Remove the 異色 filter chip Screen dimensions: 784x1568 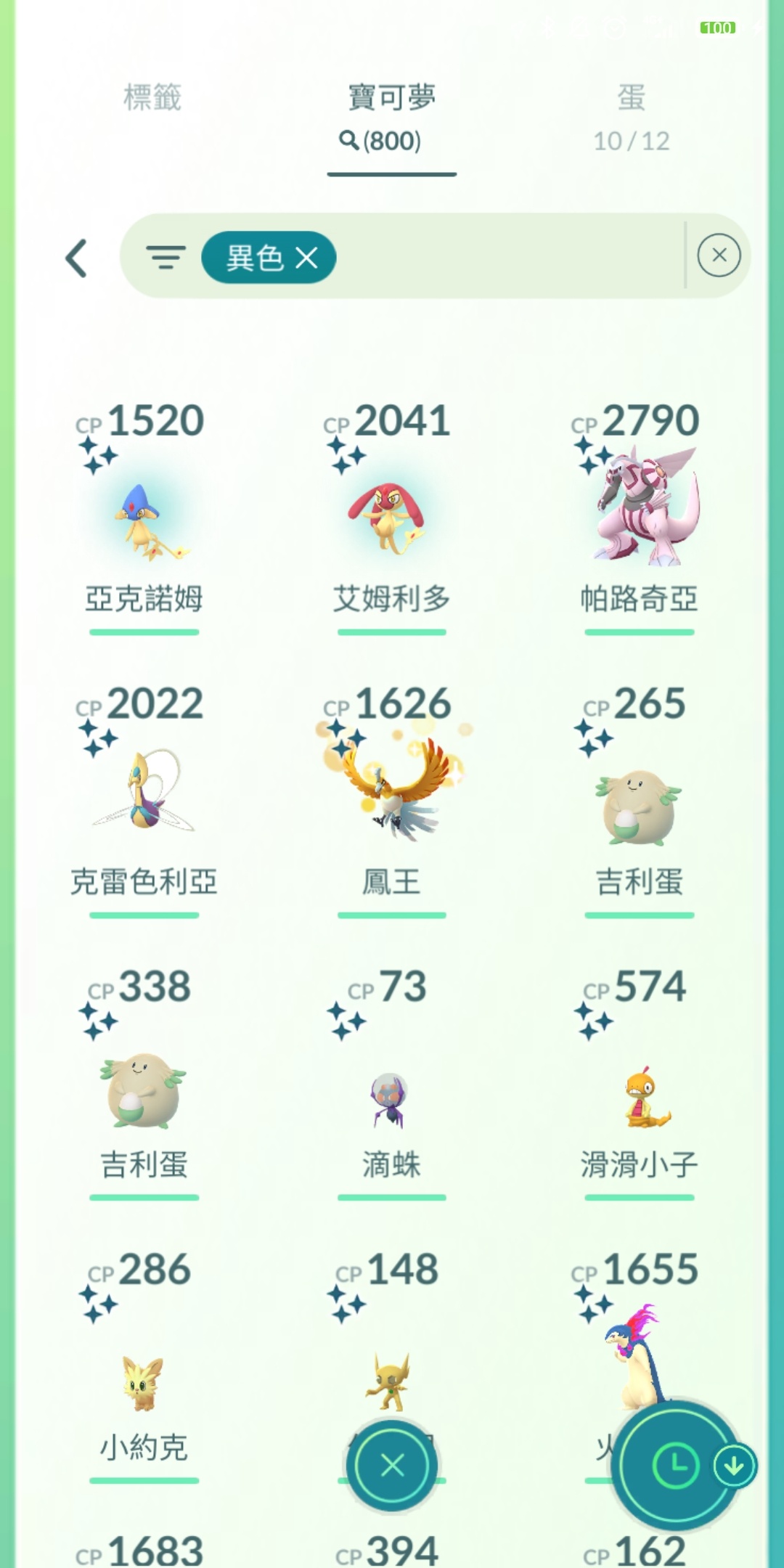tap(269, 257)
